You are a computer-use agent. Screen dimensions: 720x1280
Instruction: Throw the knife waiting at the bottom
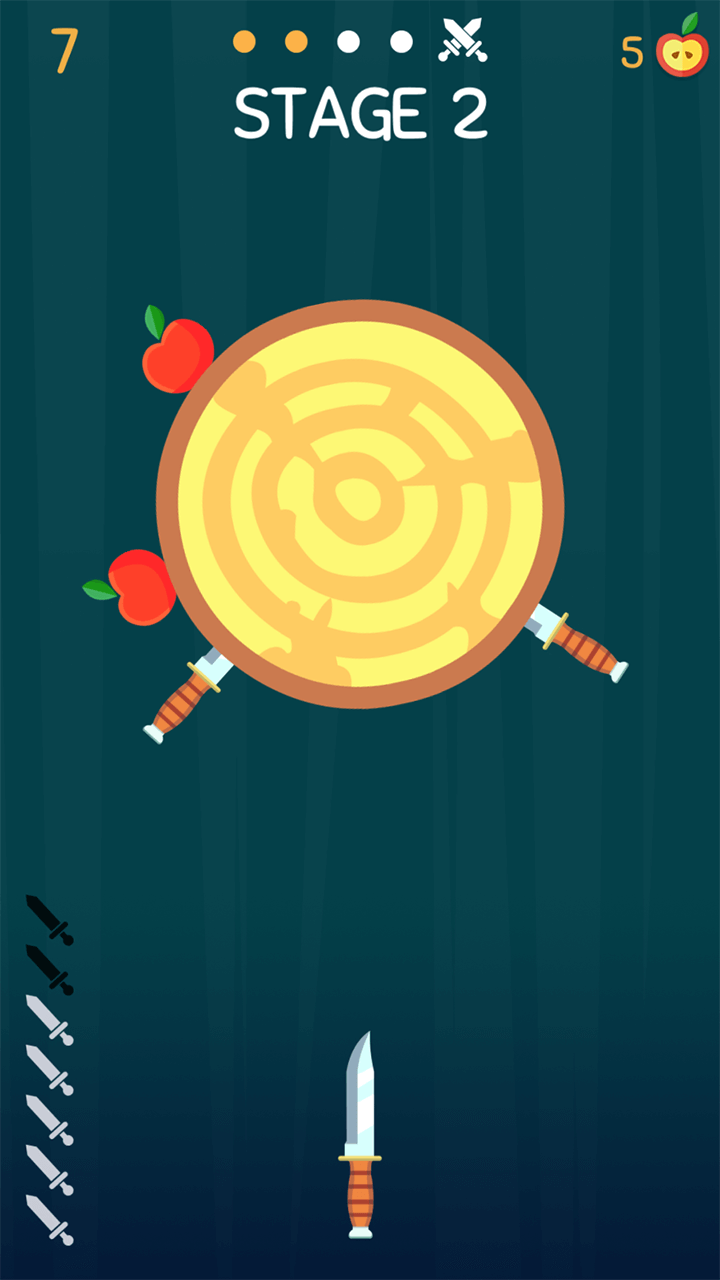click(x=360, y=1135)
